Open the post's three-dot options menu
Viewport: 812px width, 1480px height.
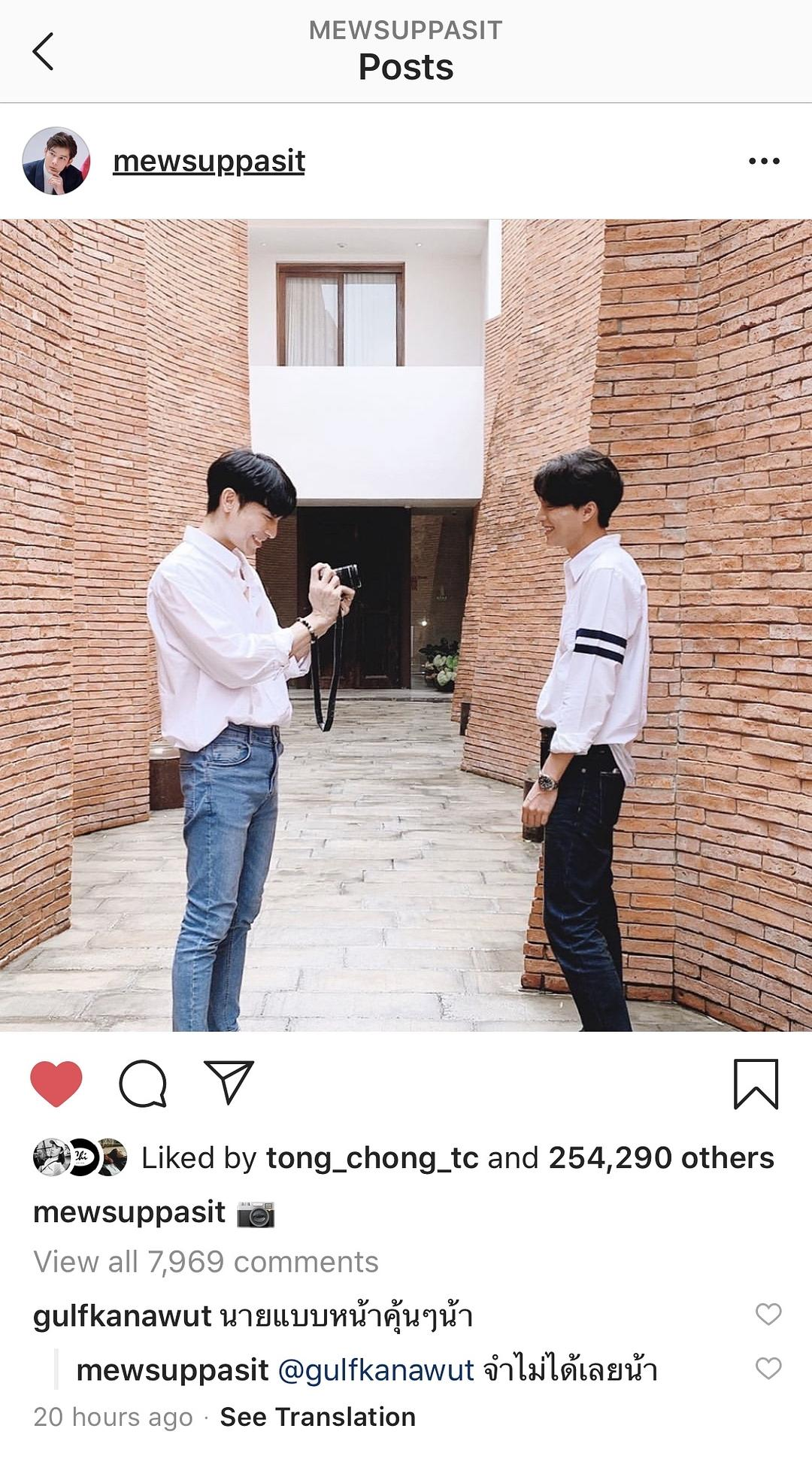click(764, 161)
